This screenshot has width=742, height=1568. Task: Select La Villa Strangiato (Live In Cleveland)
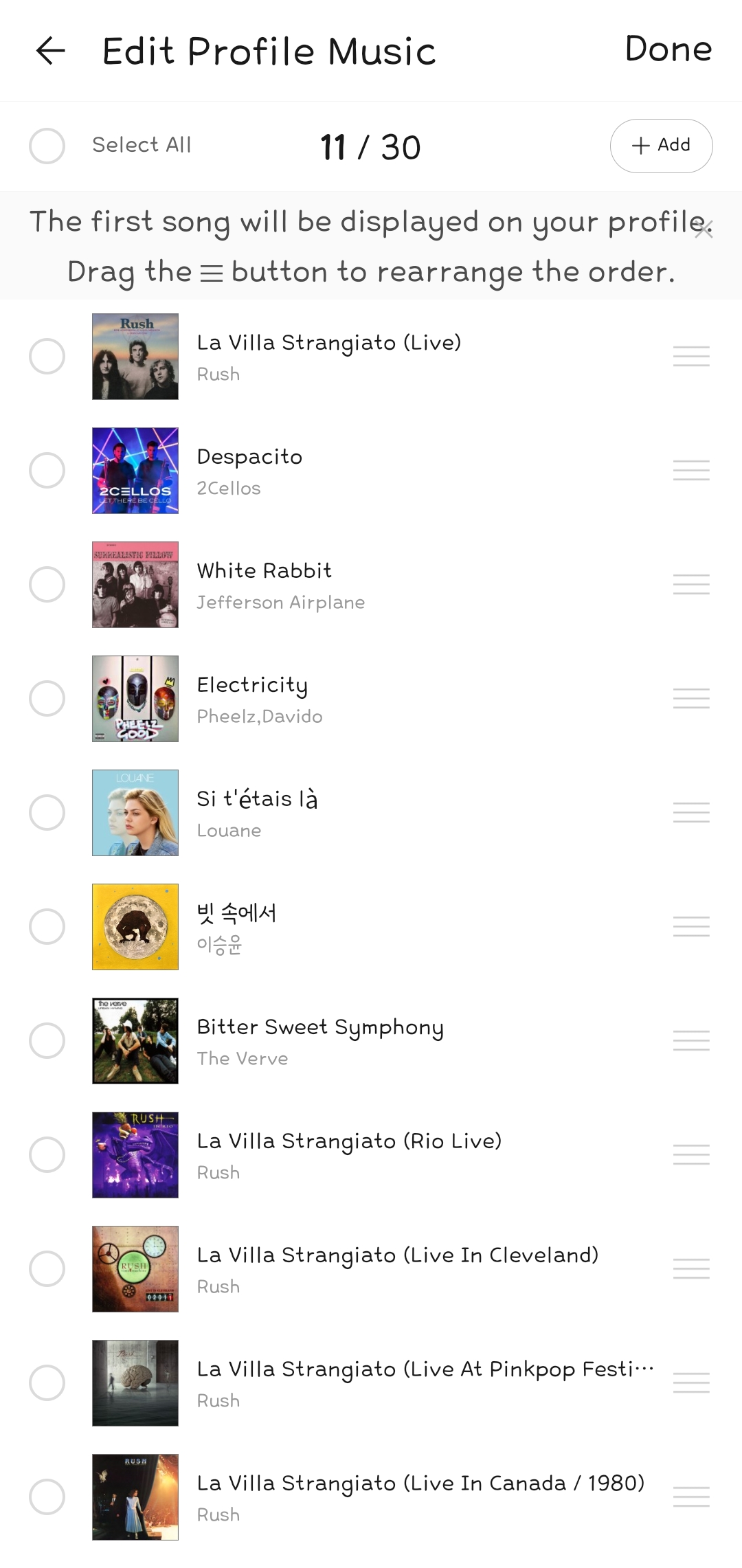click(x=47, y=1269)
